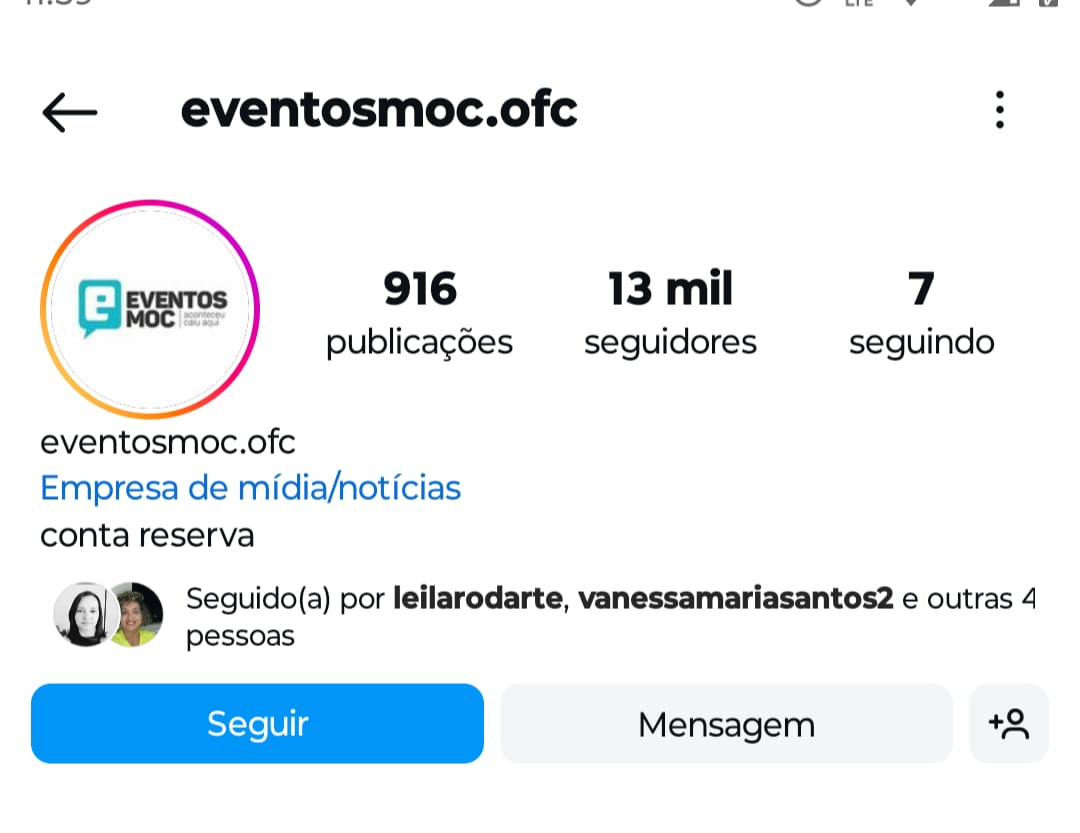This screenshot has width=1080, height=833.
Task: Follow eventosmoc.ofc with the Seguir button
Action: (257, 723)
